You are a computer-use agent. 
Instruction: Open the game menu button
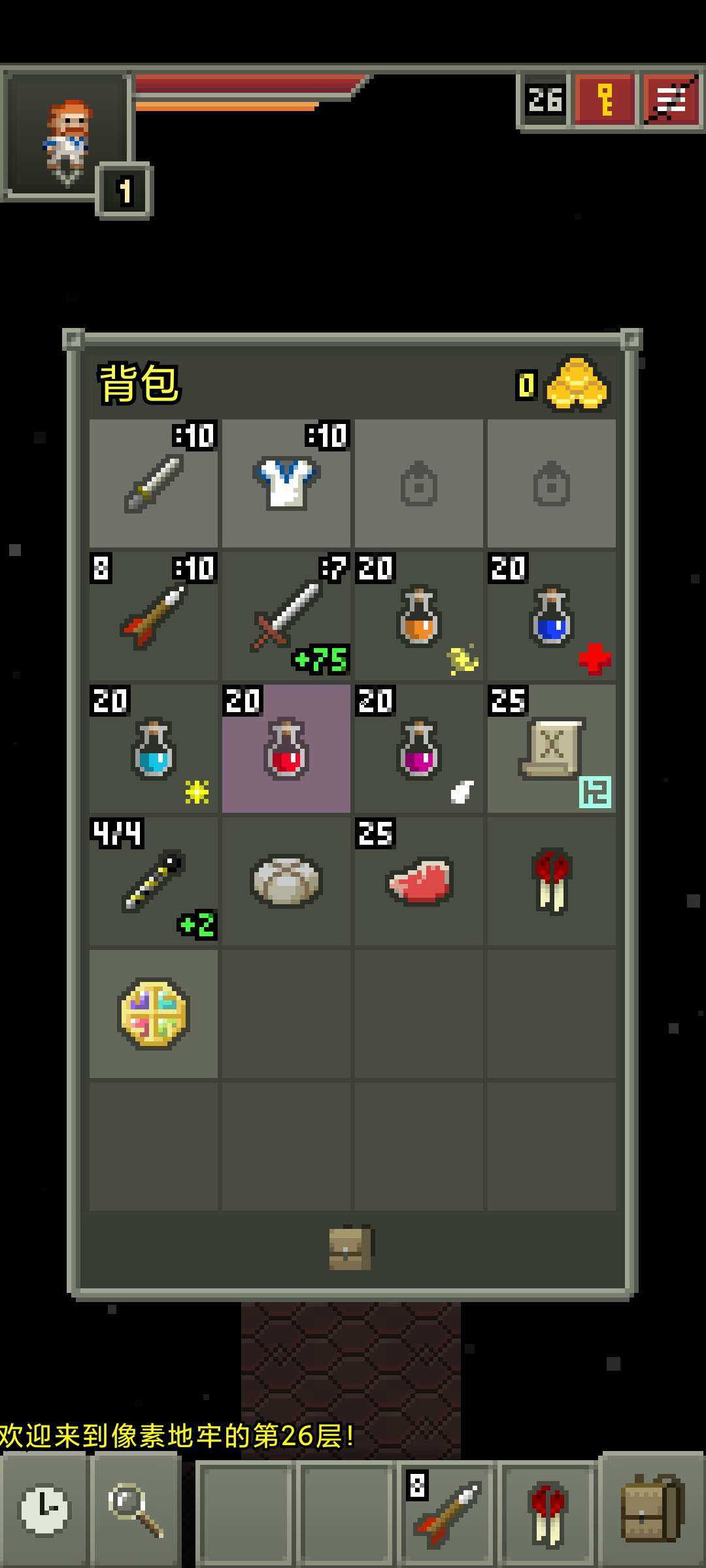pos(671,100)
